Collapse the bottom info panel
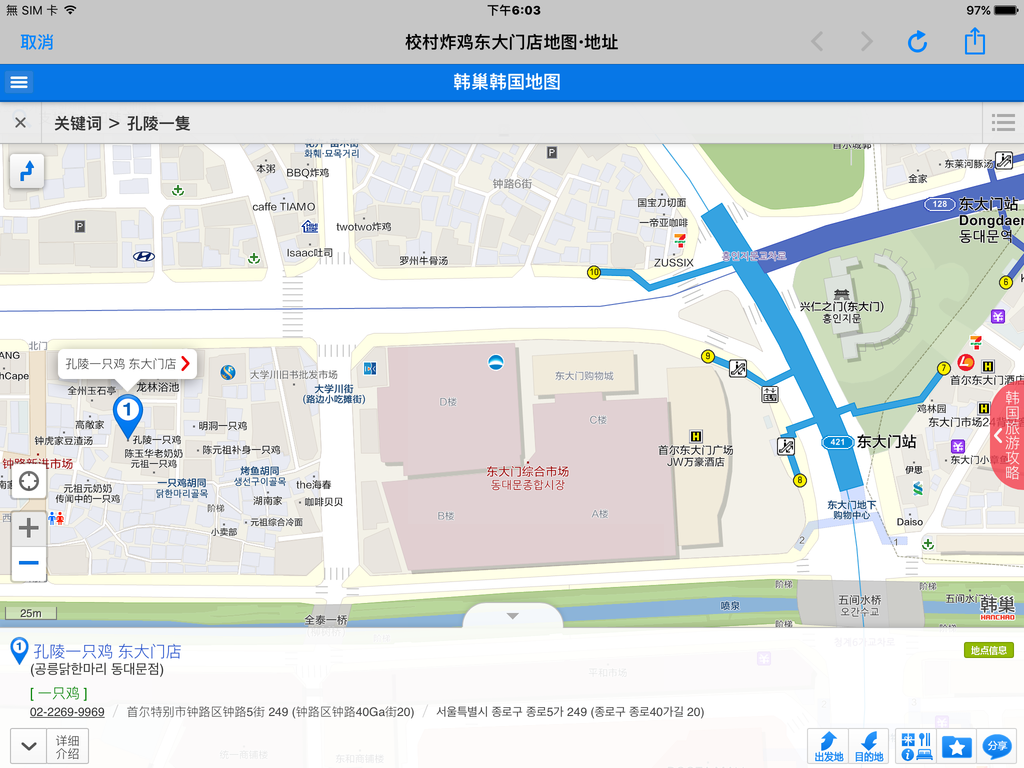1024x768 pixels. pos(512,616)
